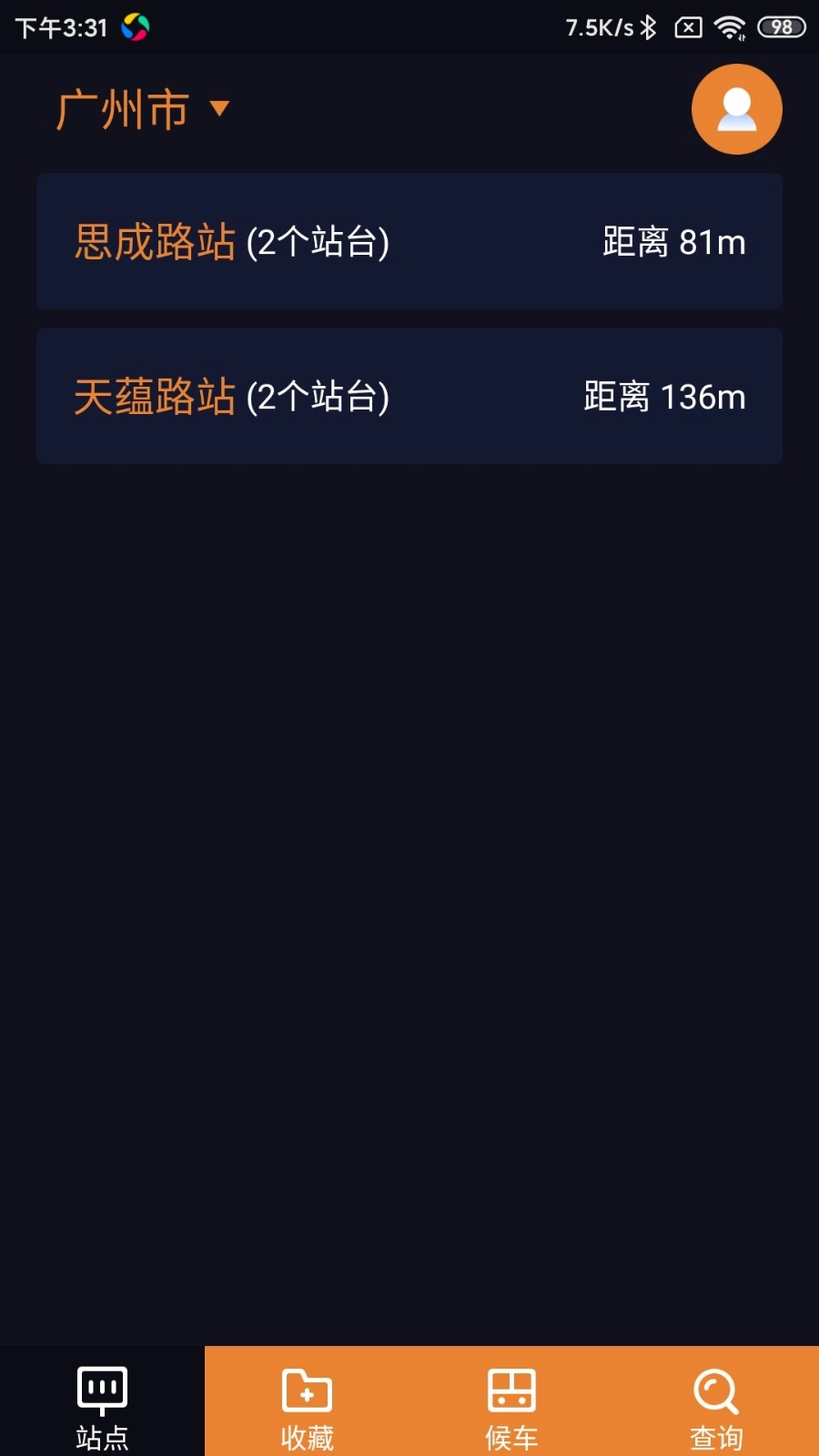Screen dimensions: 819x1456
Task: Tap the battery 98 indicator
Action: (x=779, y=27)
